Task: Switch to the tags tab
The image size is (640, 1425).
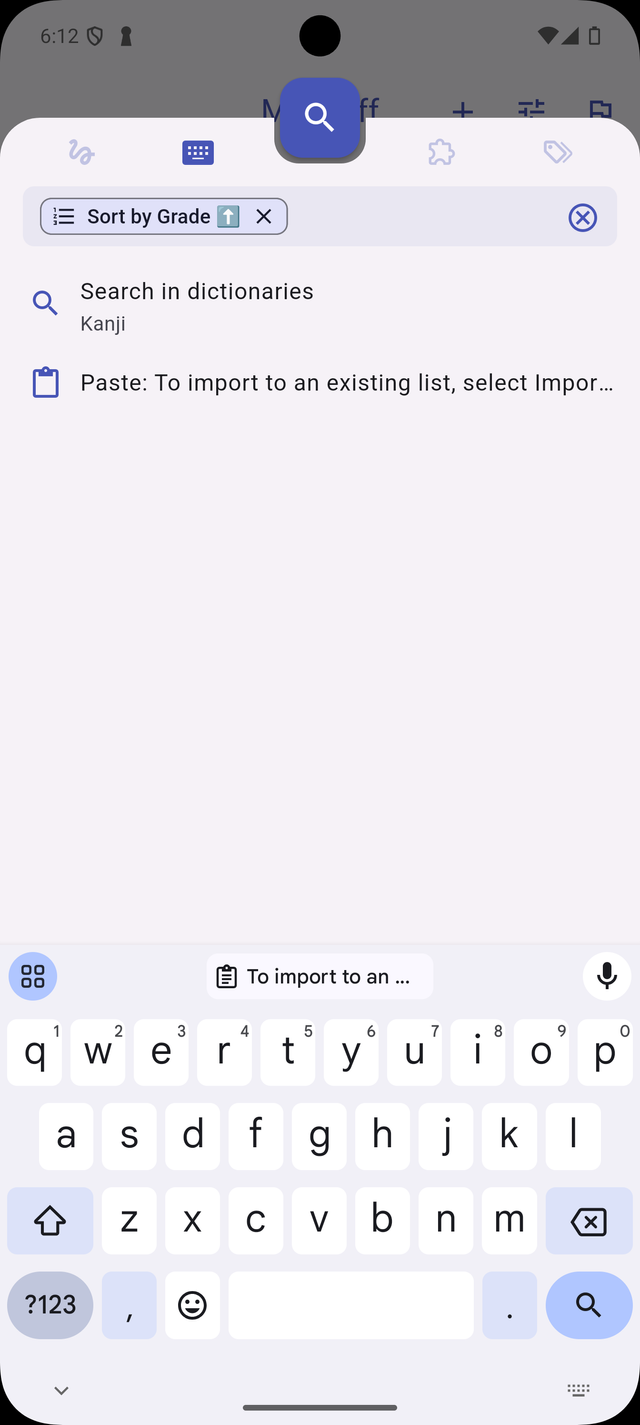Action: (557, 152)
